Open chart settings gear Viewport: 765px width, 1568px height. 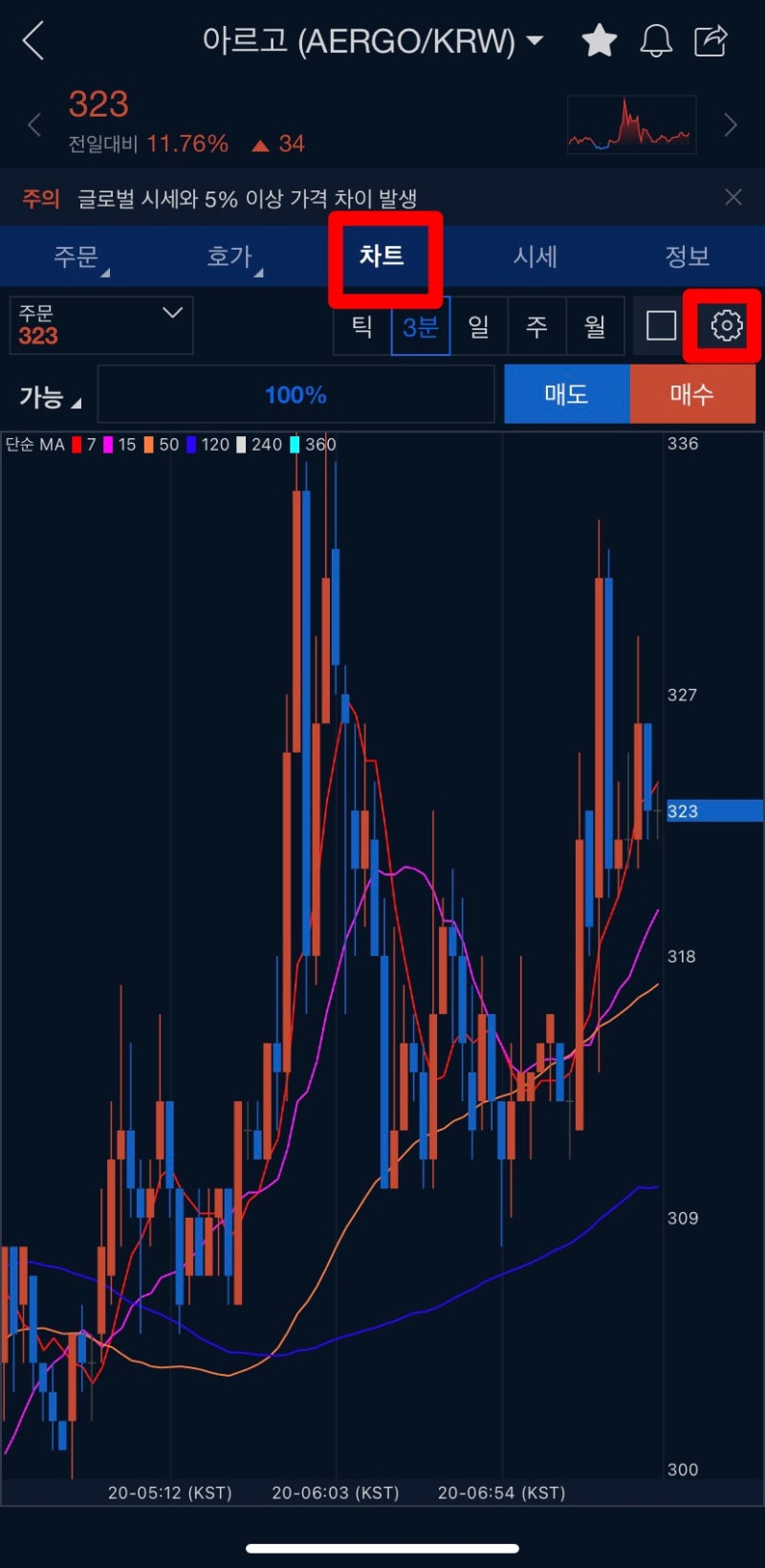click(726, 326)
